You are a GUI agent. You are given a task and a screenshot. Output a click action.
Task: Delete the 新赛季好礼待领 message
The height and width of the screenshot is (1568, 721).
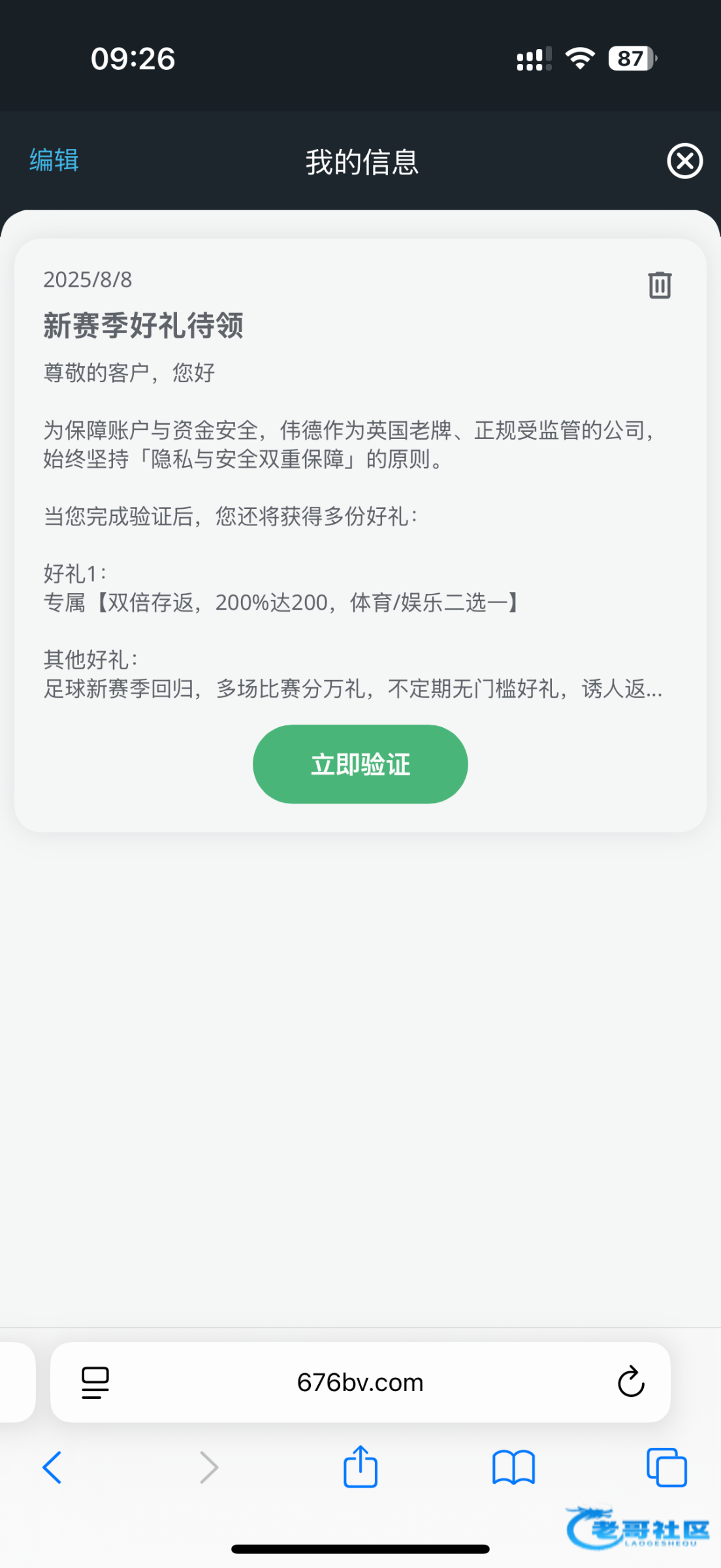pos(660,285)
